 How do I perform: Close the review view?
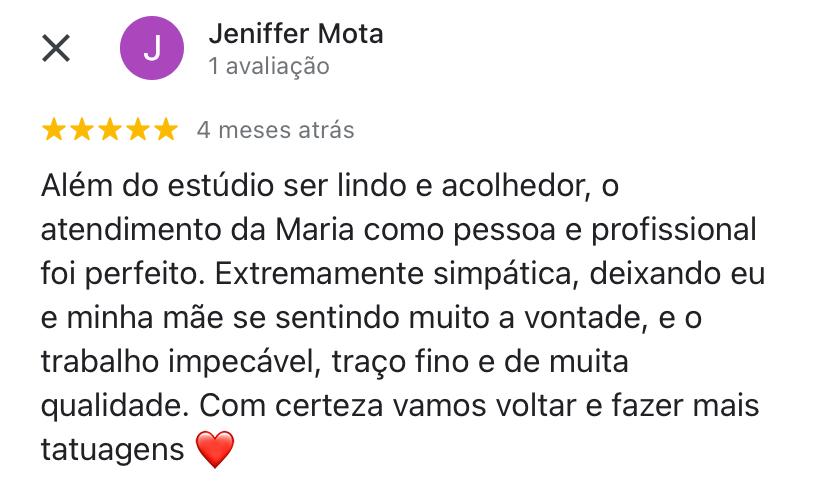click(56, 48)
